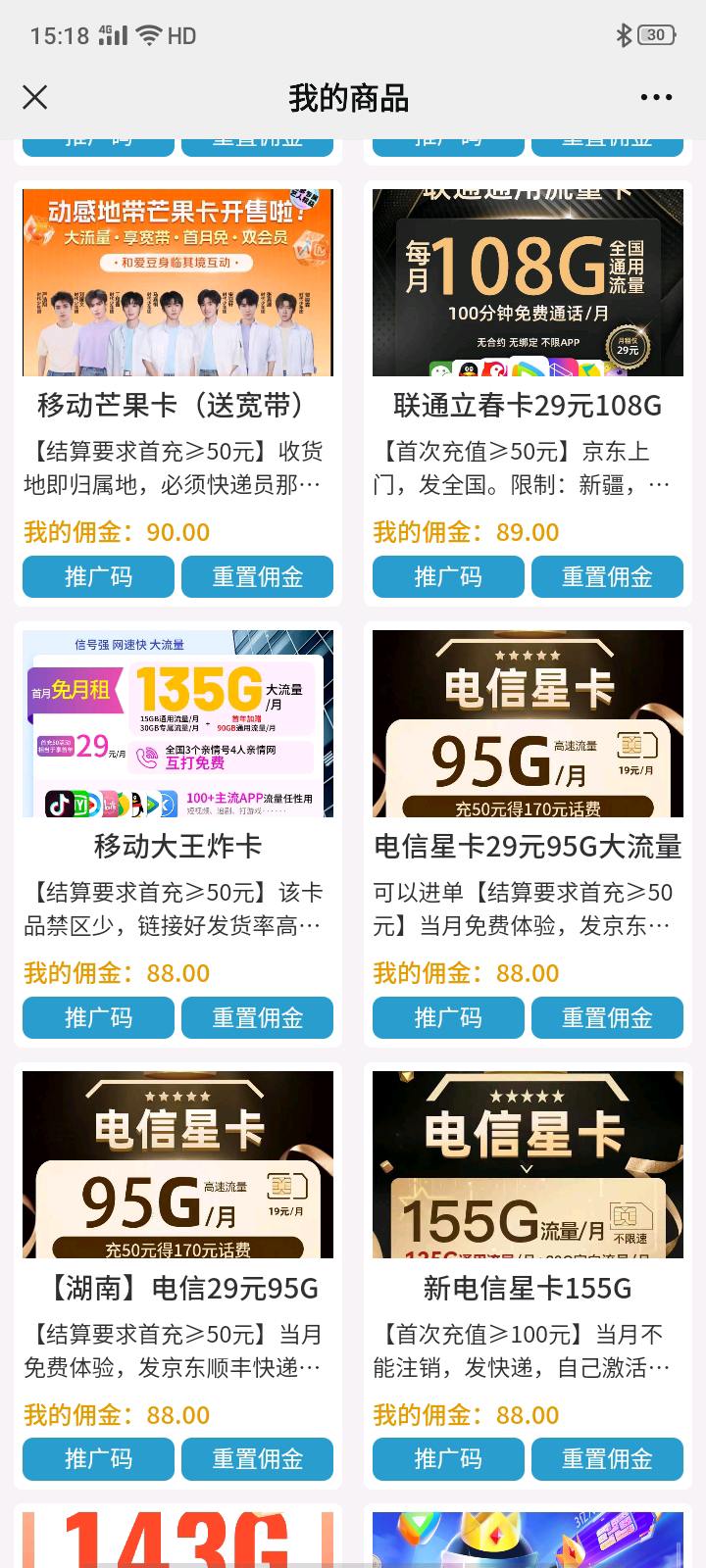Reset commission for 联通立春卡29元108G

click(x=607, y=576)
